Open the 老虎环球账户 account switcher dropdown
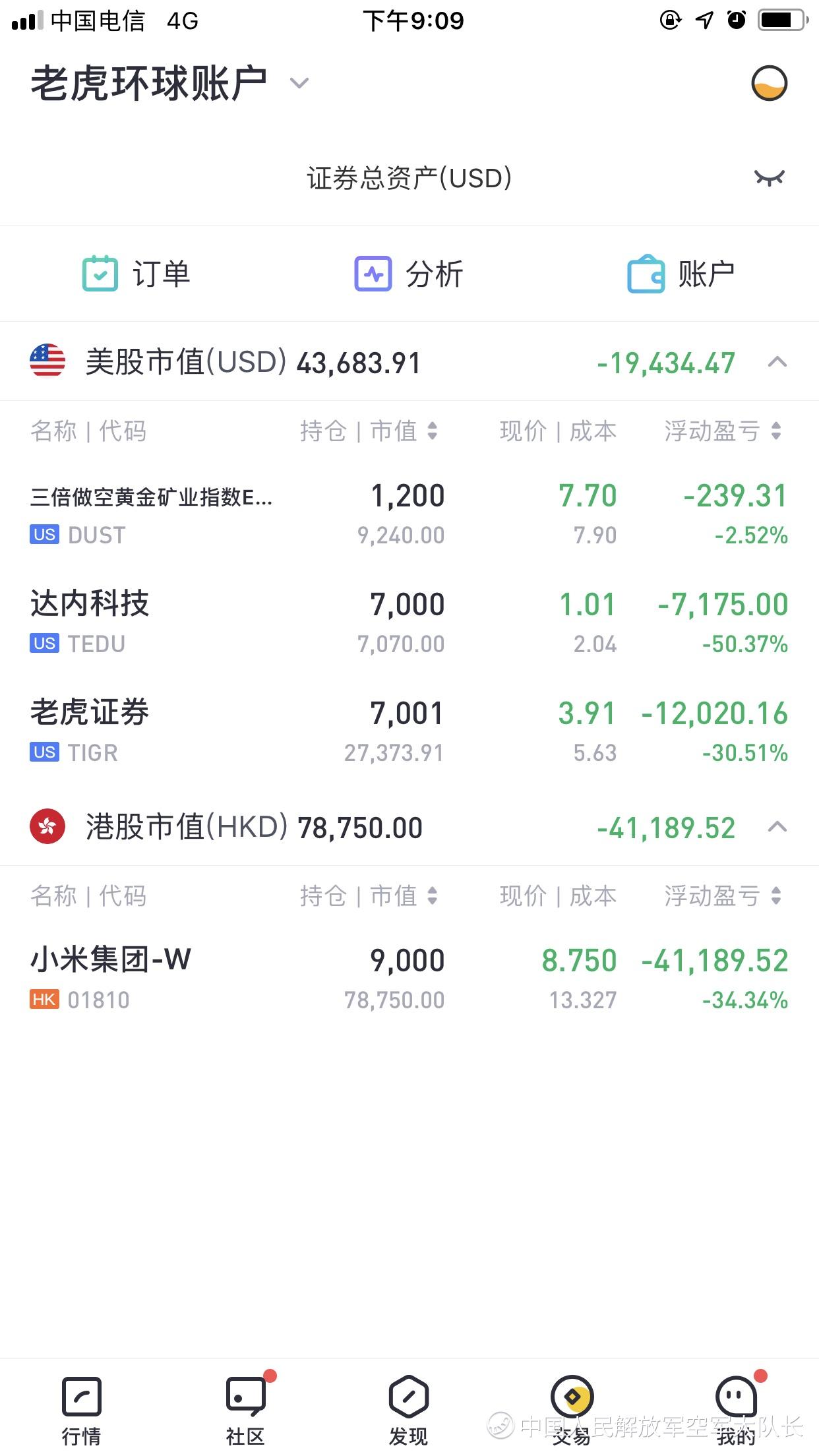Screen dimensions: 819x1456 coord(299,84)
